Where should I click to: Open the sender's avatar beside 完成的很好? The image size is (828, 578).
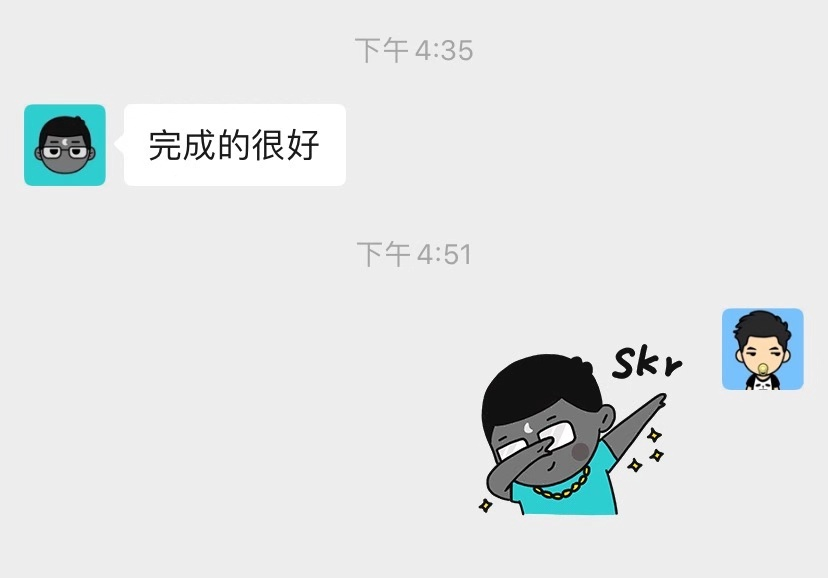65,145
